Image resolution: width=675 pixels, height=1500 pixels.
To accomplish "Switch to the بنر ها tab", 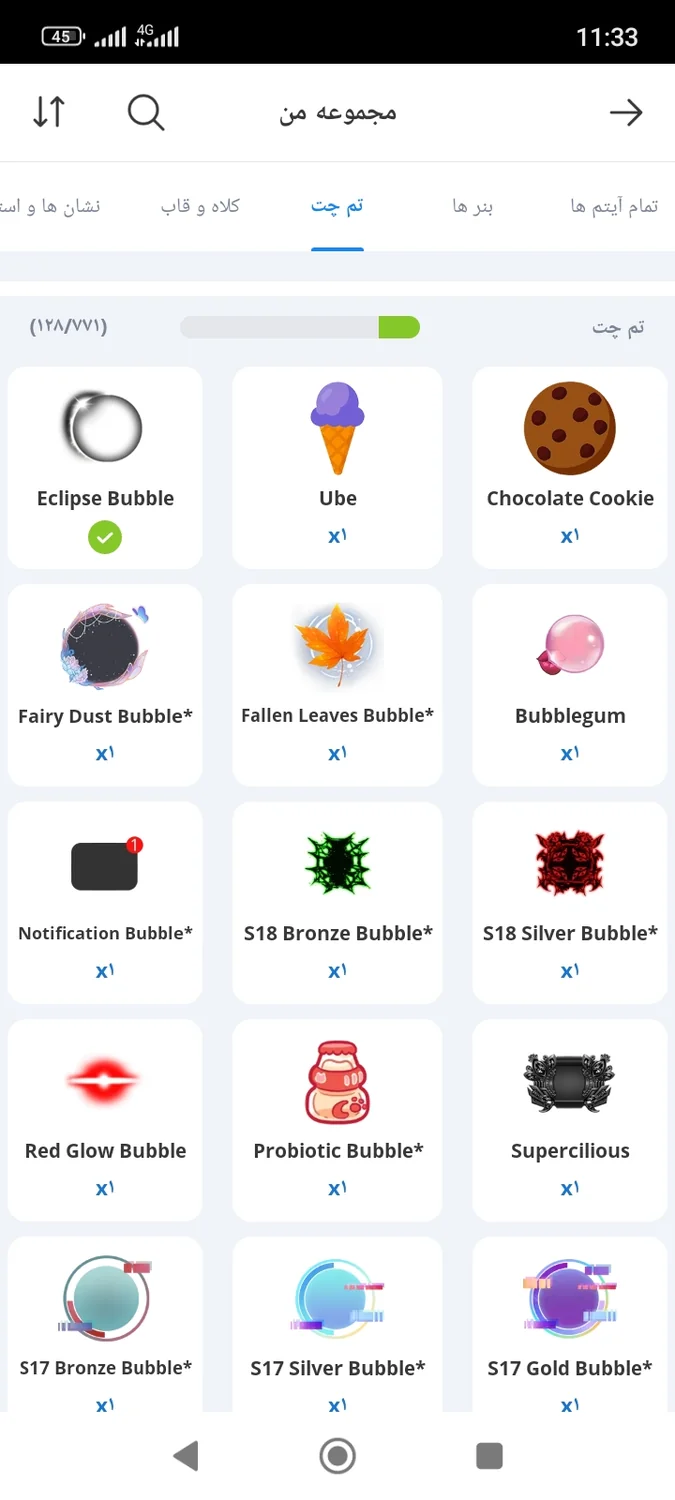I will [x=472, y=206].
